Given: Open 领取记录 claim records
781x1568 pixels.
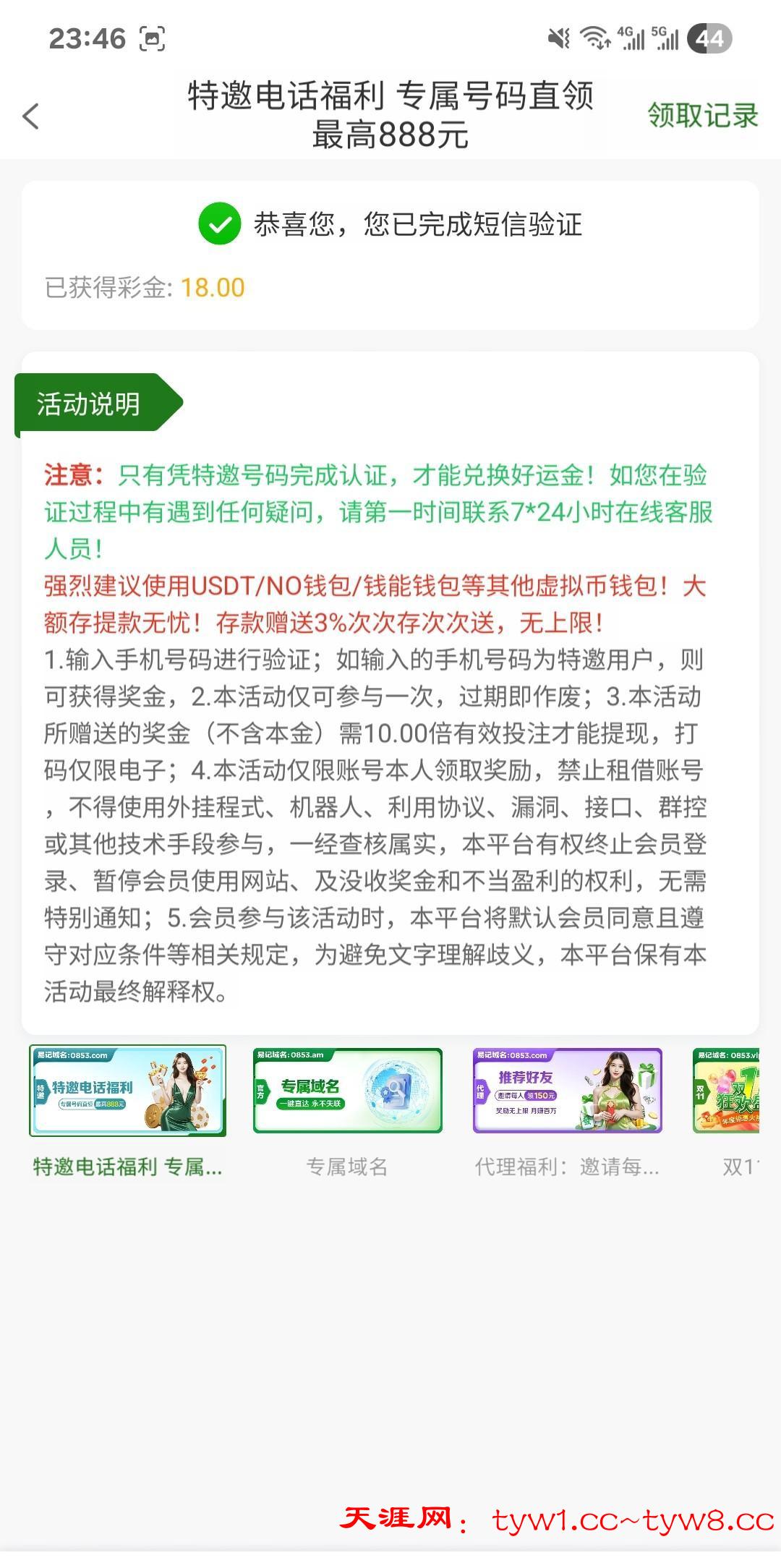Looking at the screenshot, I should (701, 115).
